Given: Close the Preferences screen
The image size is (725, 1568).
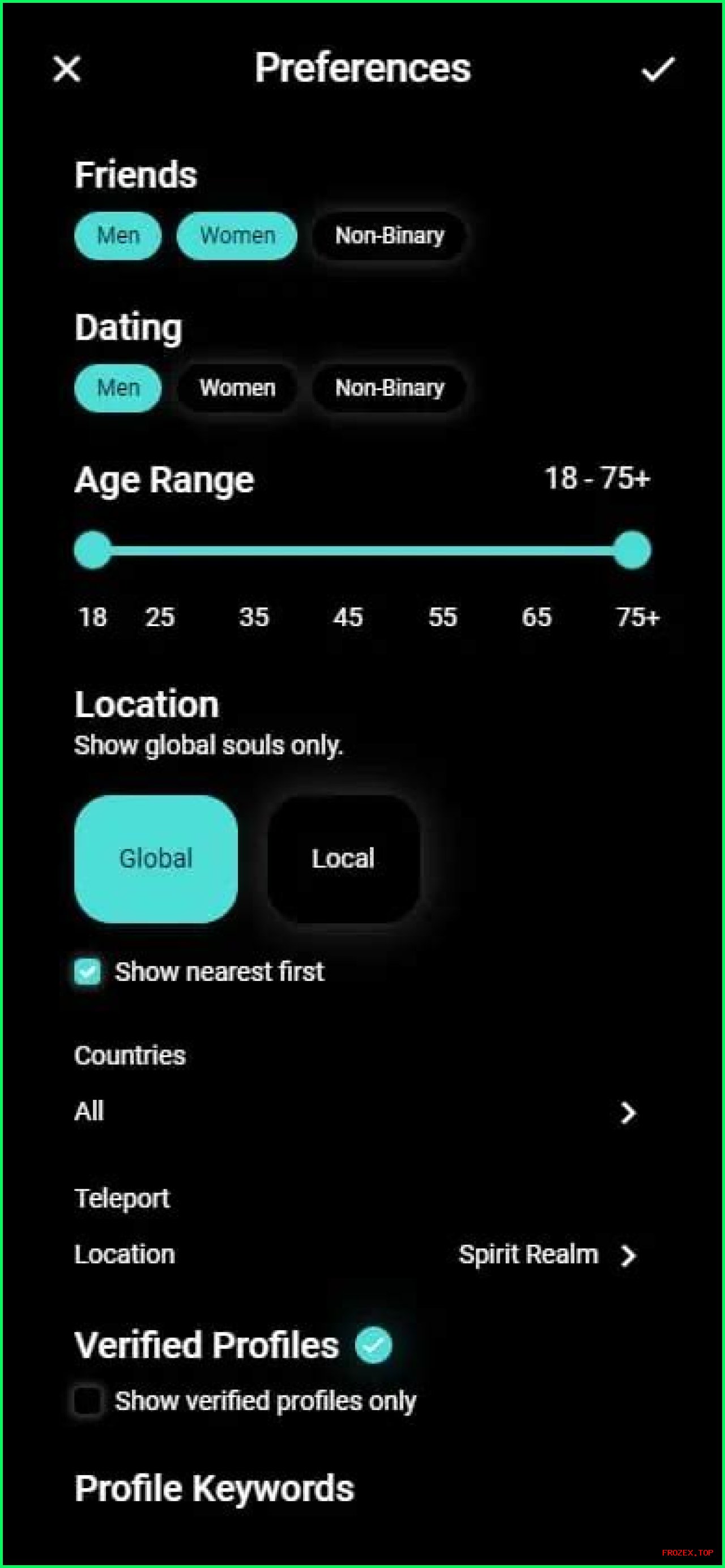Looking at the screenshot, I should click(x=66, y=69).
